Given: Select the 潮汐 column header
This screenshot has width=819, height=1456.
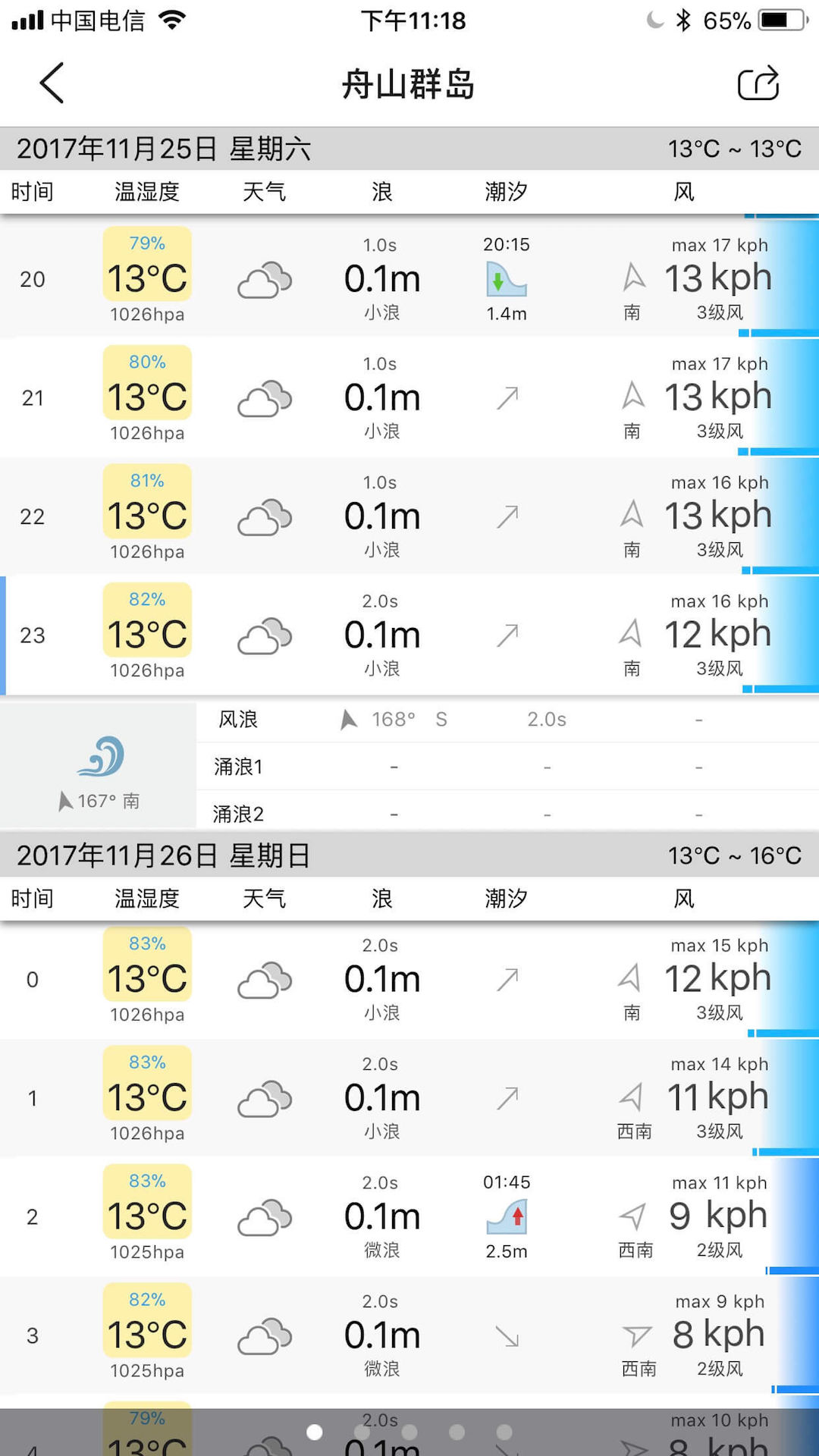Looking at the screenshot, I should tap(504, 192).
